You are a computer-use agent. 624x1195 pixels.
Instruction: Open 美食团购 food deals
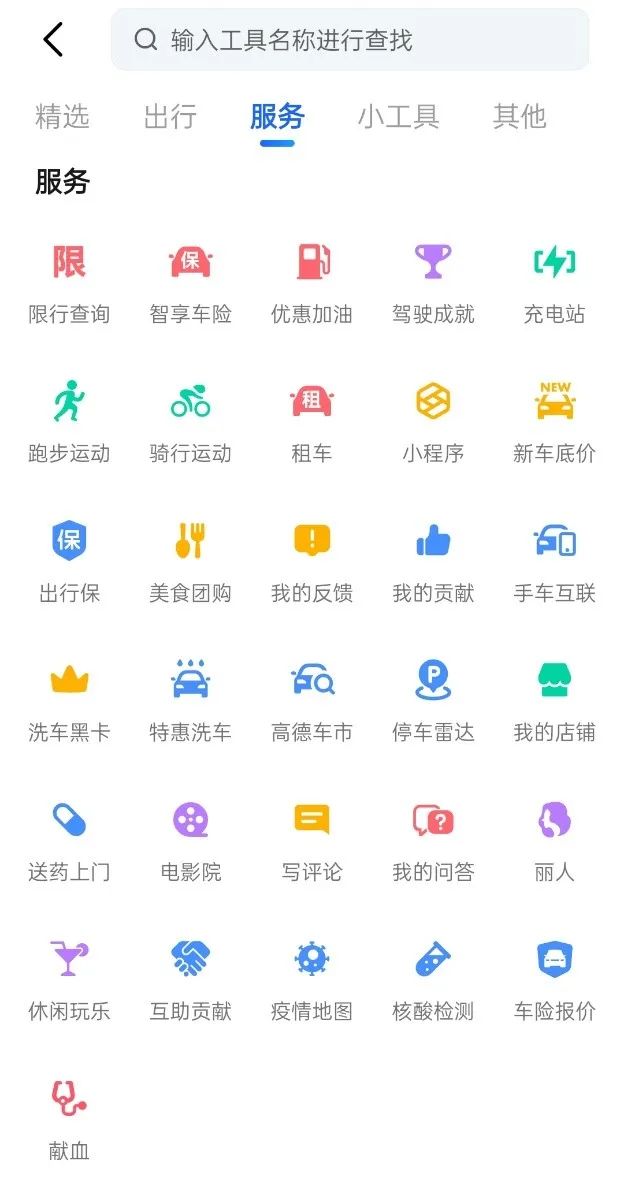tap(190, 562)
